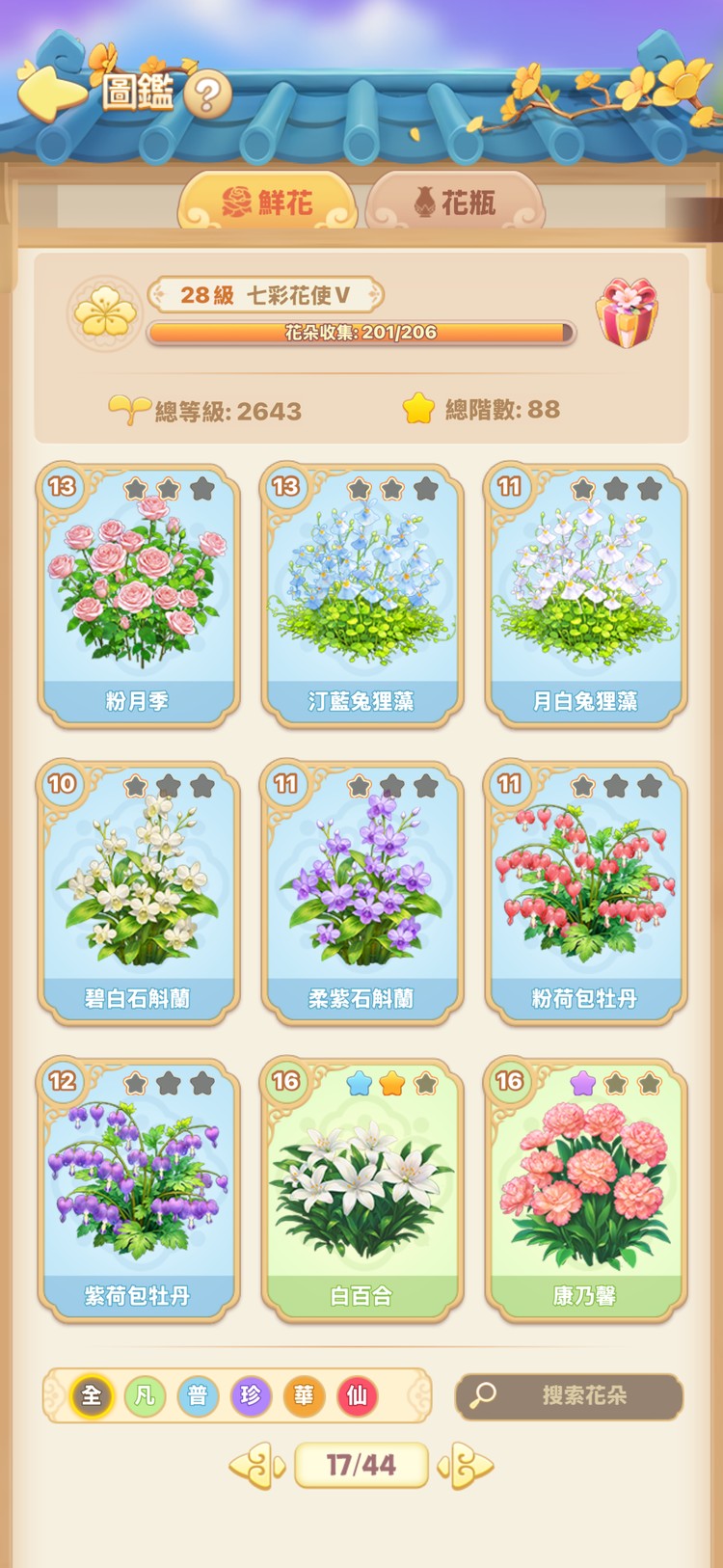This screenshot has height=1568, width=723.
Task: View the 柔紫石斛蘭 card
Action: pos(361,892)
